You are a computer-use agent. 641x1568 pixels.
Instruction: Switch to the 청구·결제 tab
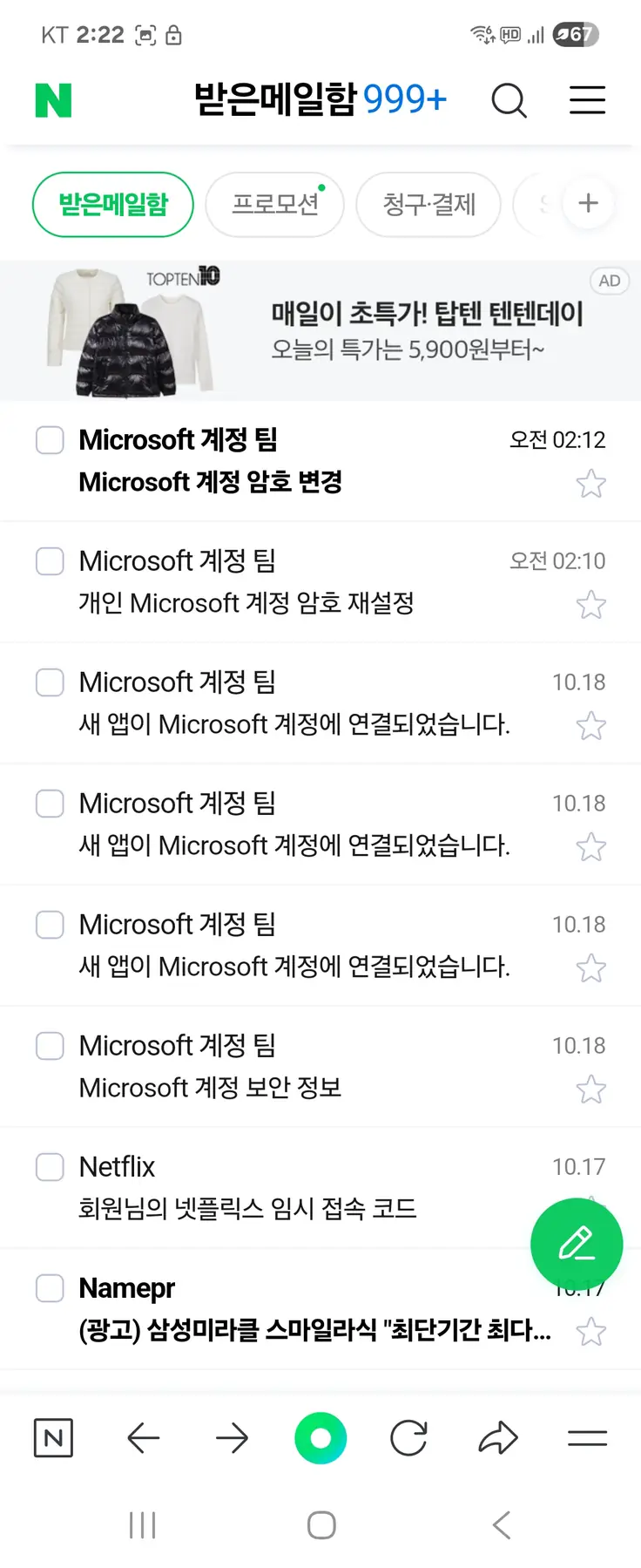coord(428,205)
